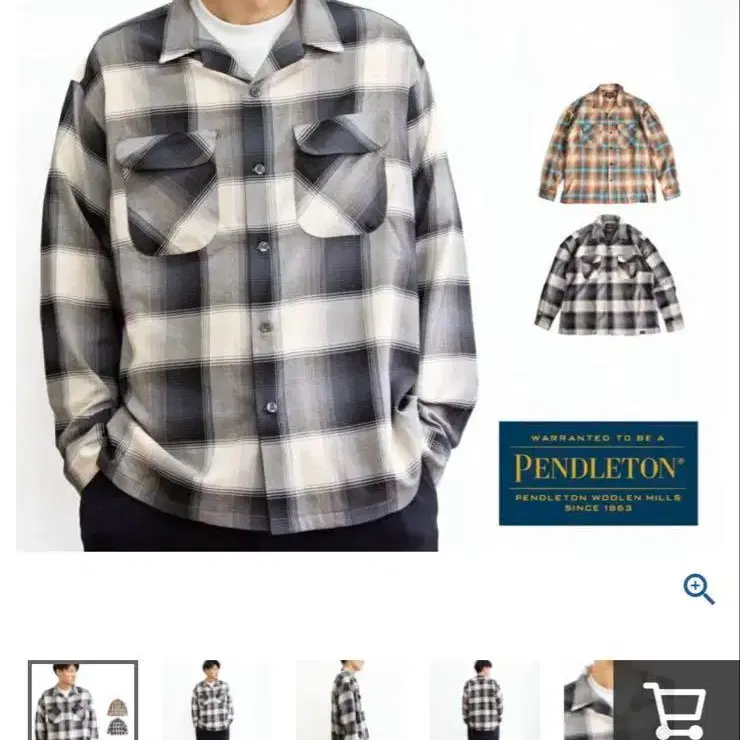Image resolution: width=740 pixels, height=740 pixels.
Task: Select the first thumbnail with shirt variants
Action: coord(83,700)
